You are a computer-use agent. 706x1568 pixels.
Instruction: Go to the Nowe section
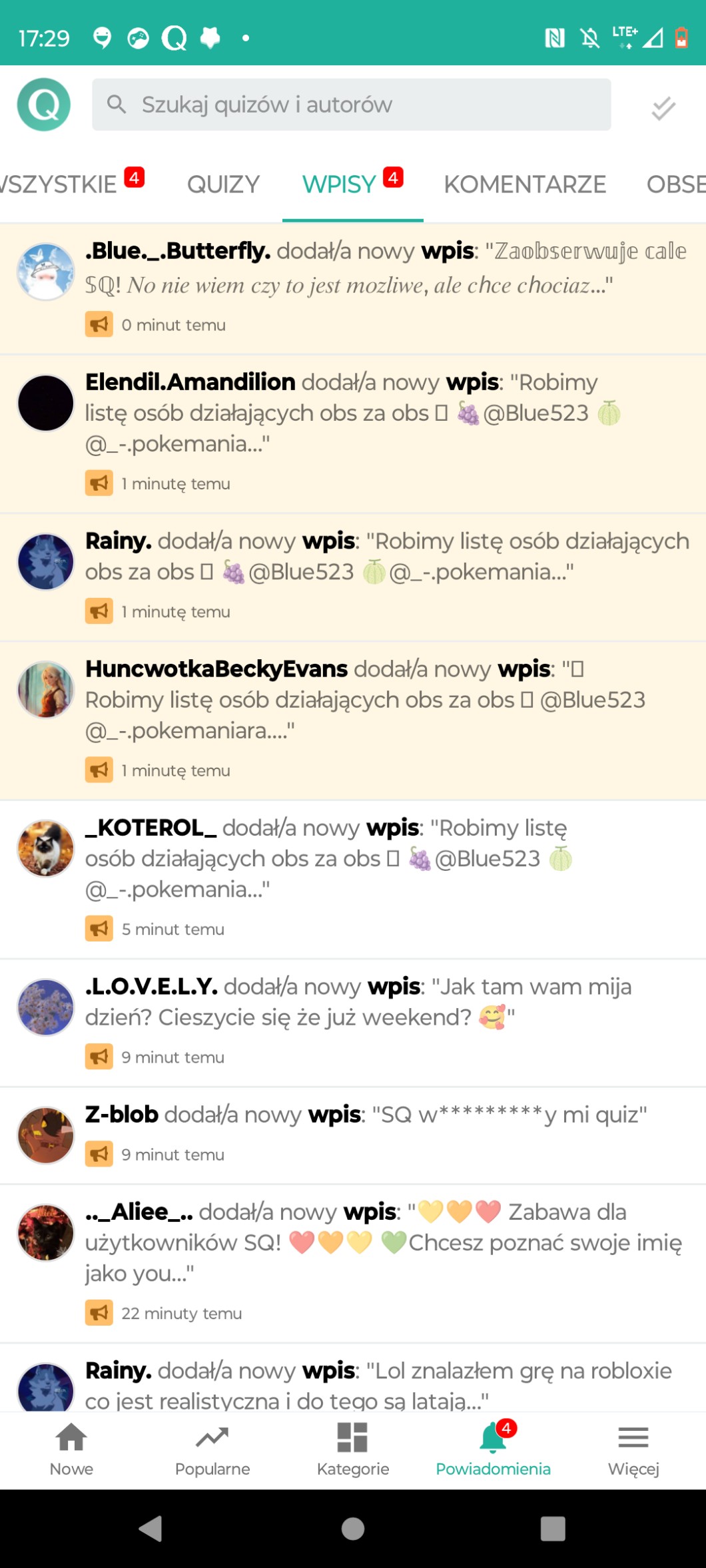(71, 1450)
